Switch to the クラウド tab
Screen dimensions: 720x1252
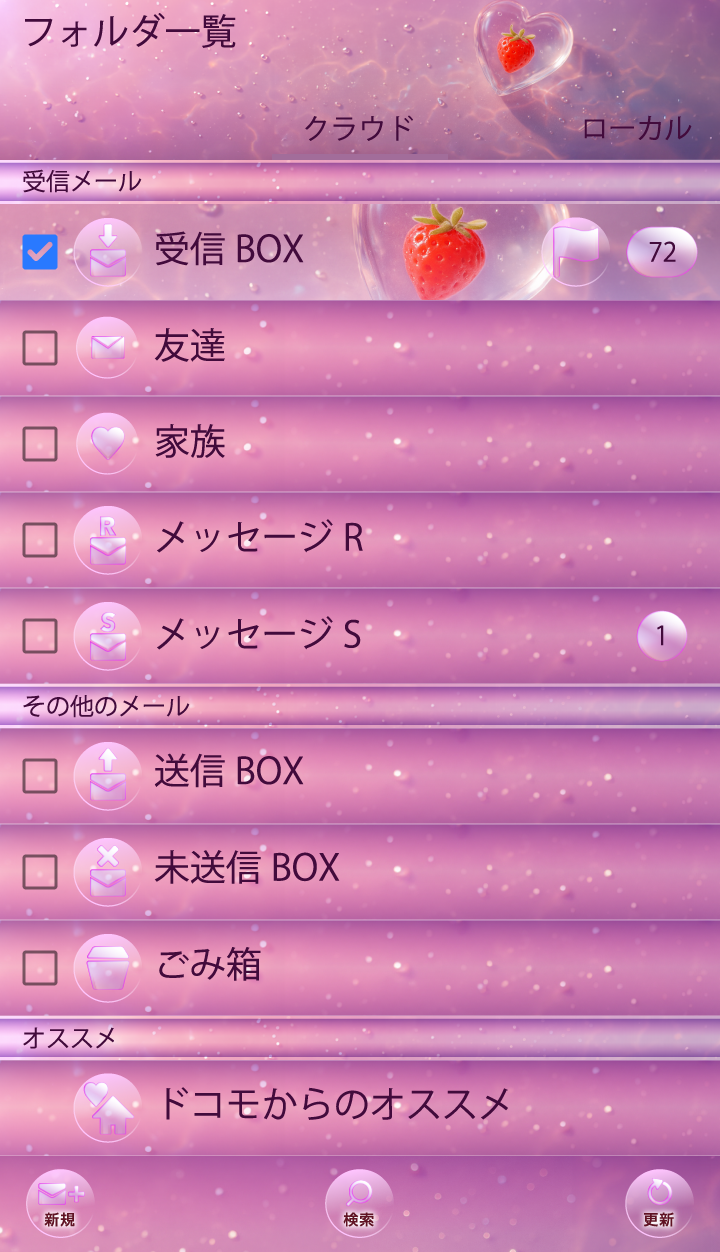click(x=358, y=128)
